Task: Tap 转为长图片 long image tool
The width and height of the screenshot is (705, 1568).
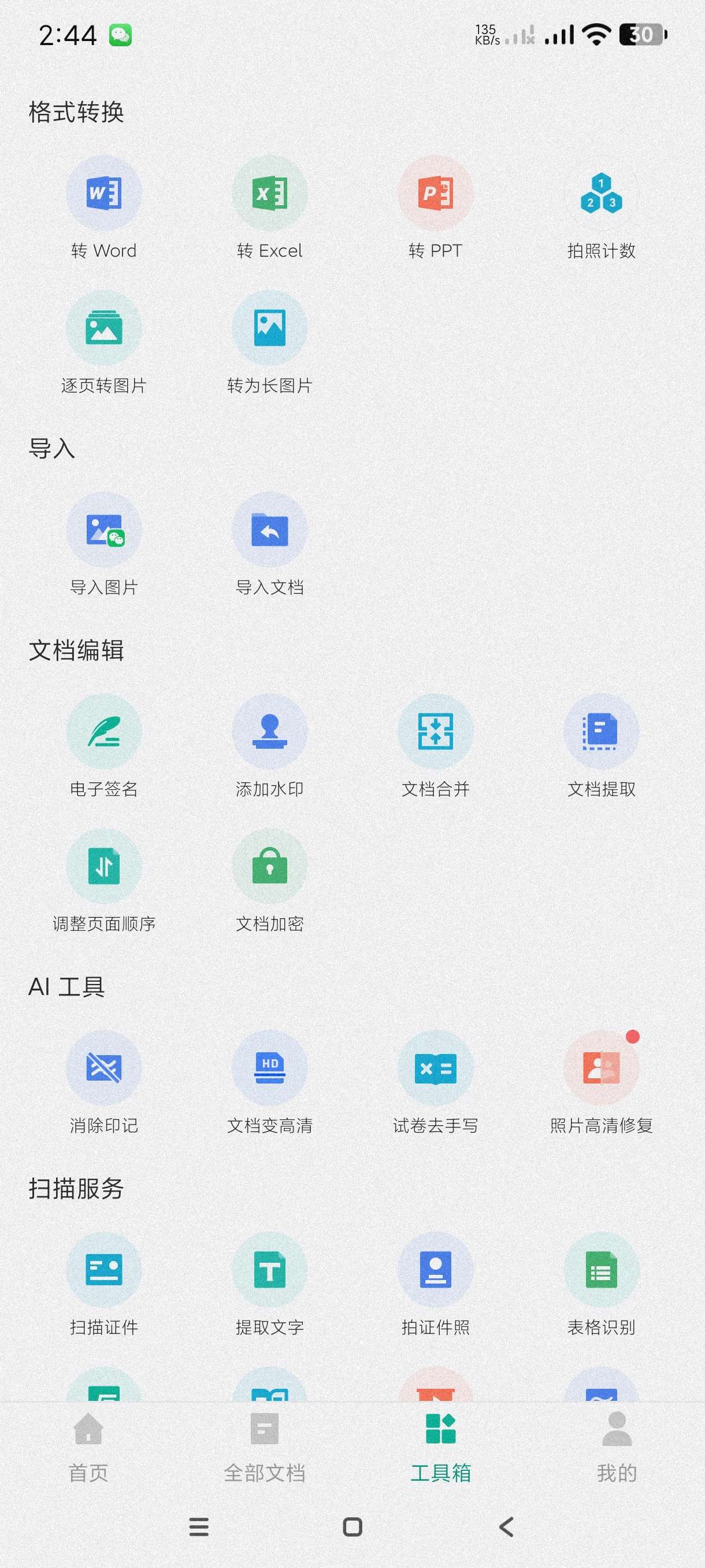Action: click(269, 330)
